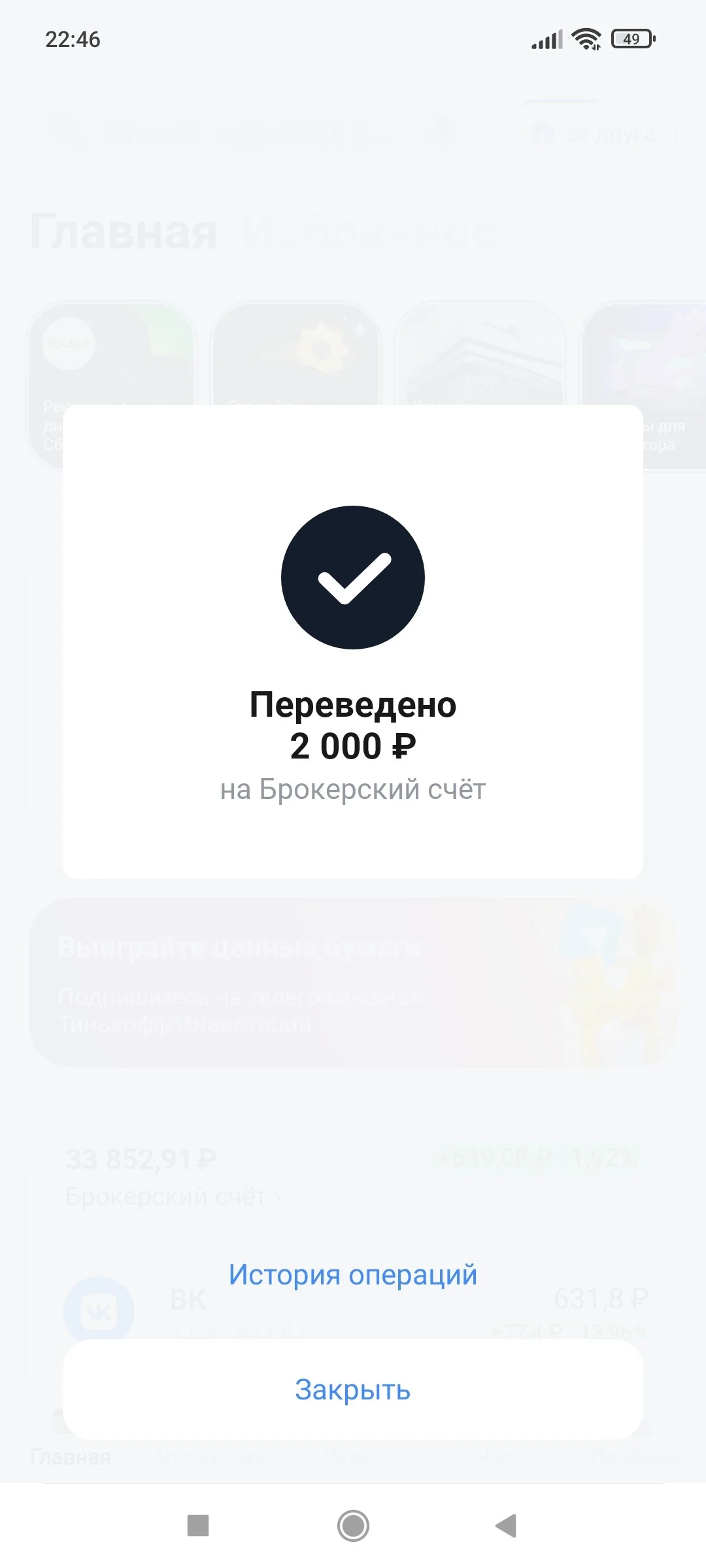Go to the system home screen
Viewport: 706px width, 1568px height.
coord(353,1526)
